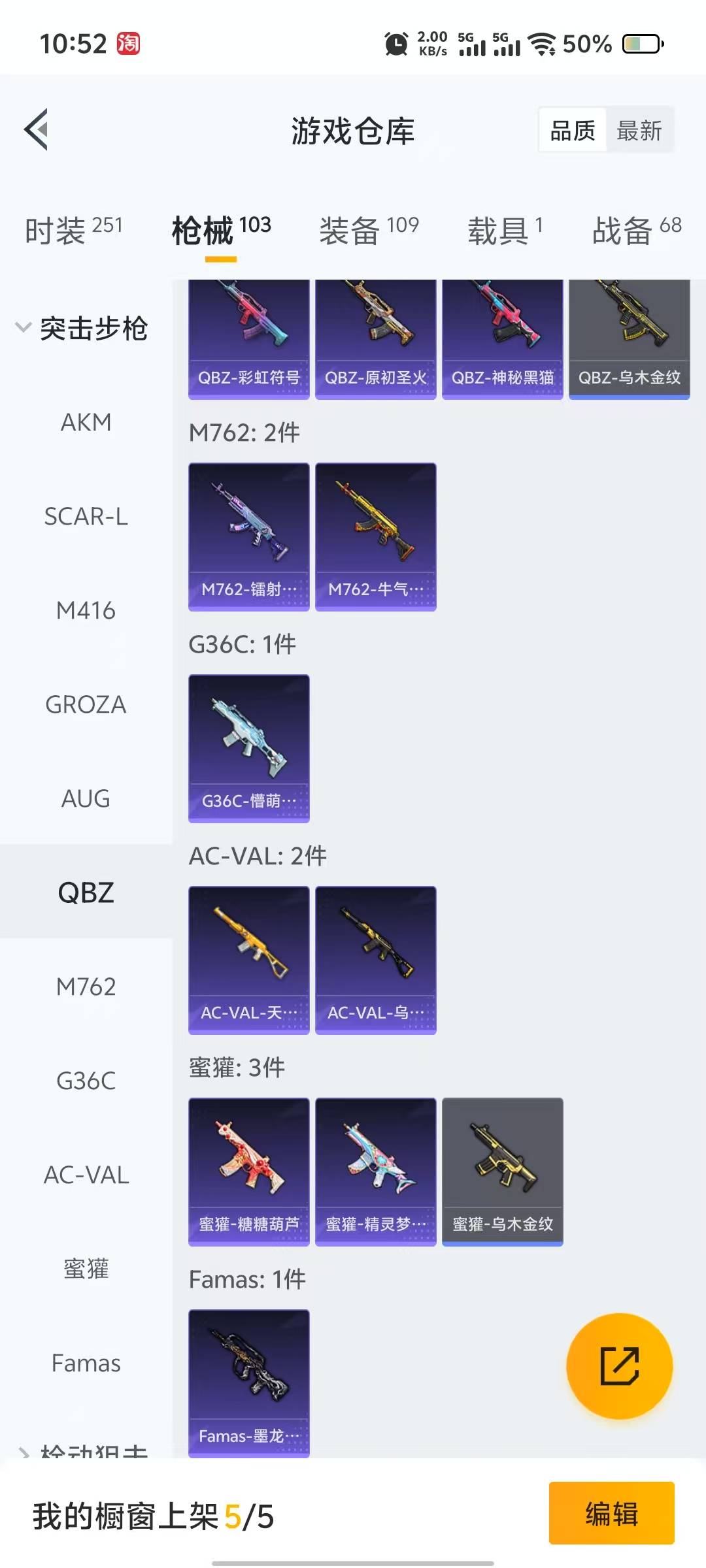Viewport: 706px width, 1568px height.
Task: Tap the orange share floating button
Action: pyautogui.click(x=619, y=1365)
